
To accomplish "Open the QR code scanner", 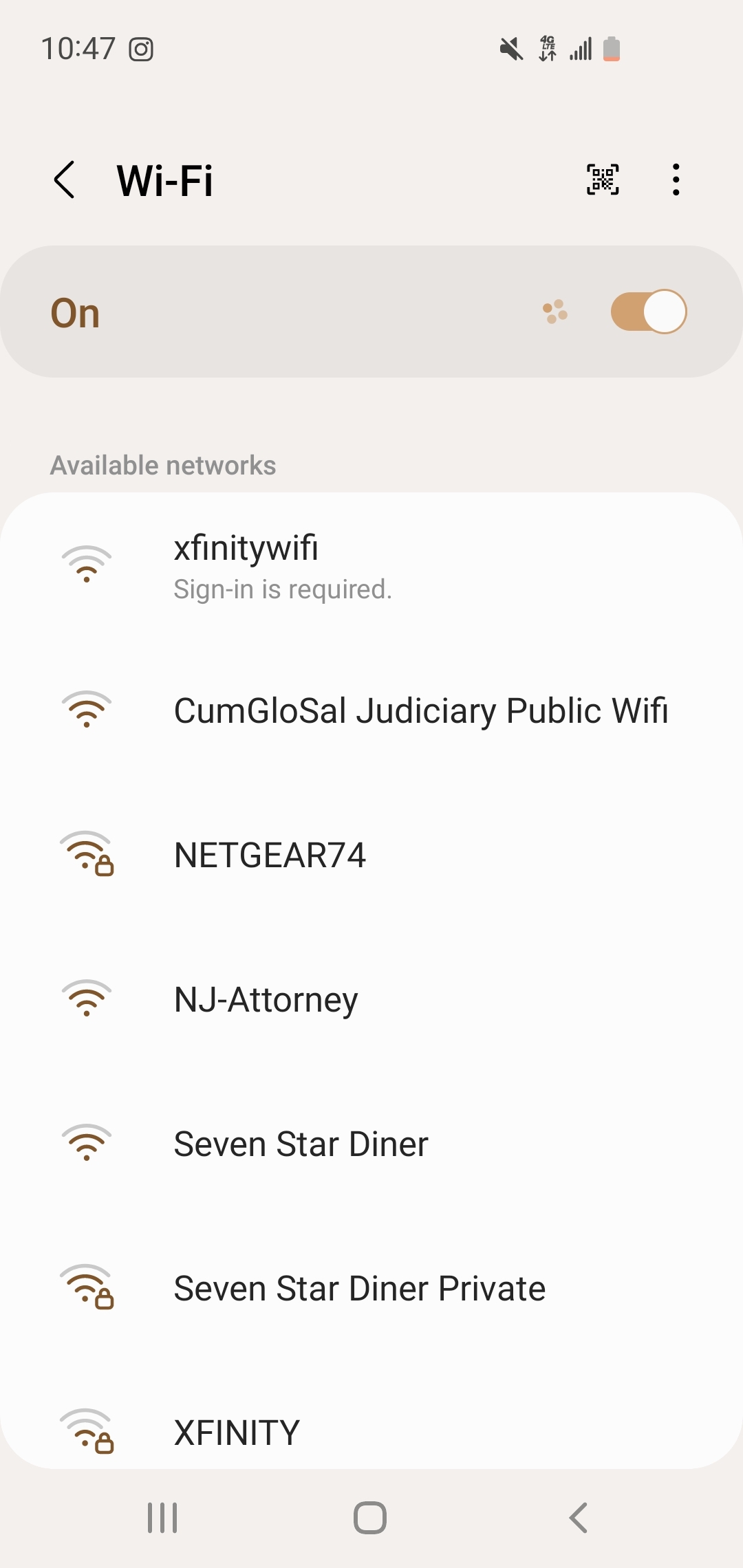I will click(x=603, y=180).
